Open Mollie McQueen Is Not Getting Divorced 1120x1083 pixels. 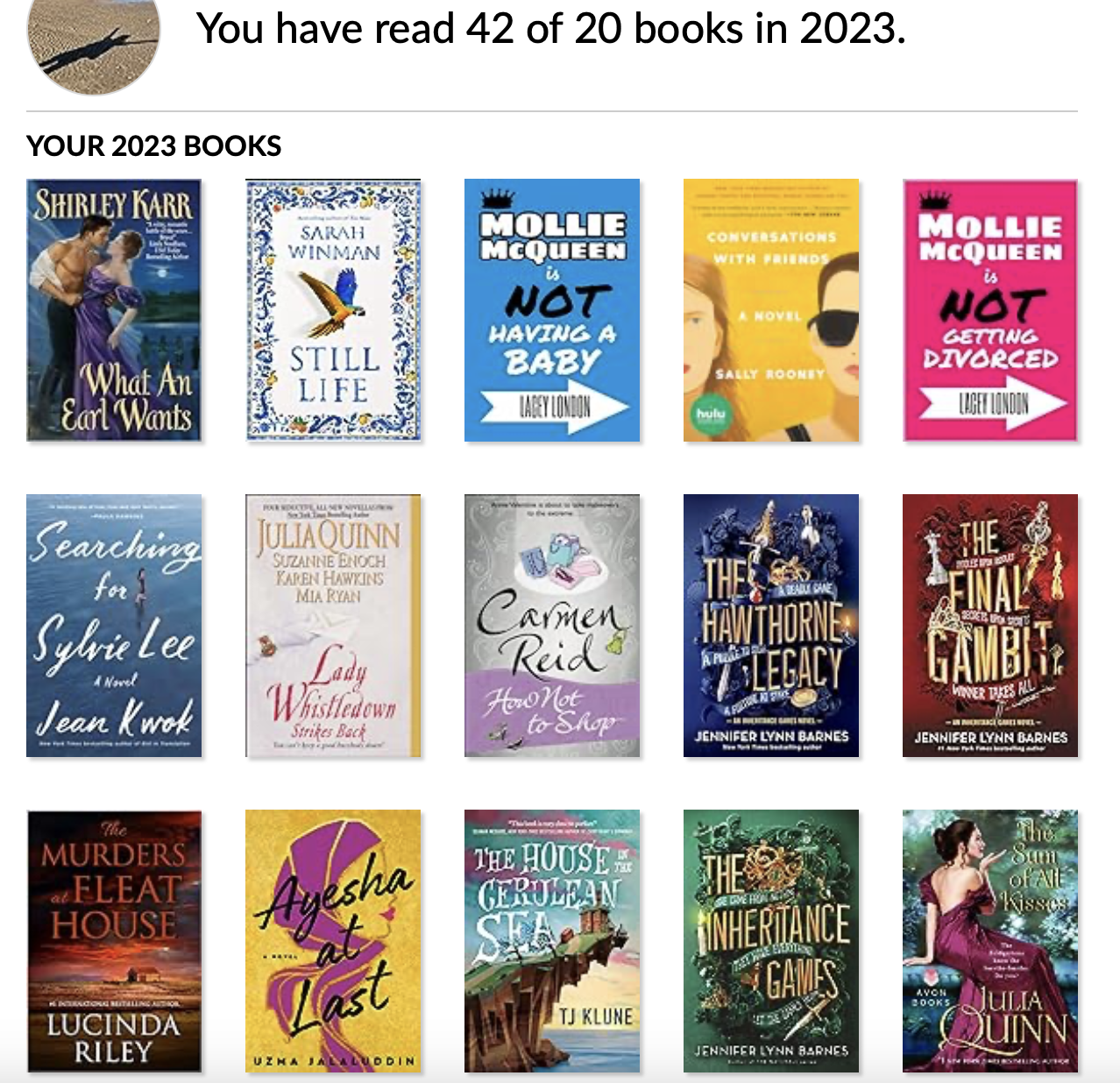[990, 310]
